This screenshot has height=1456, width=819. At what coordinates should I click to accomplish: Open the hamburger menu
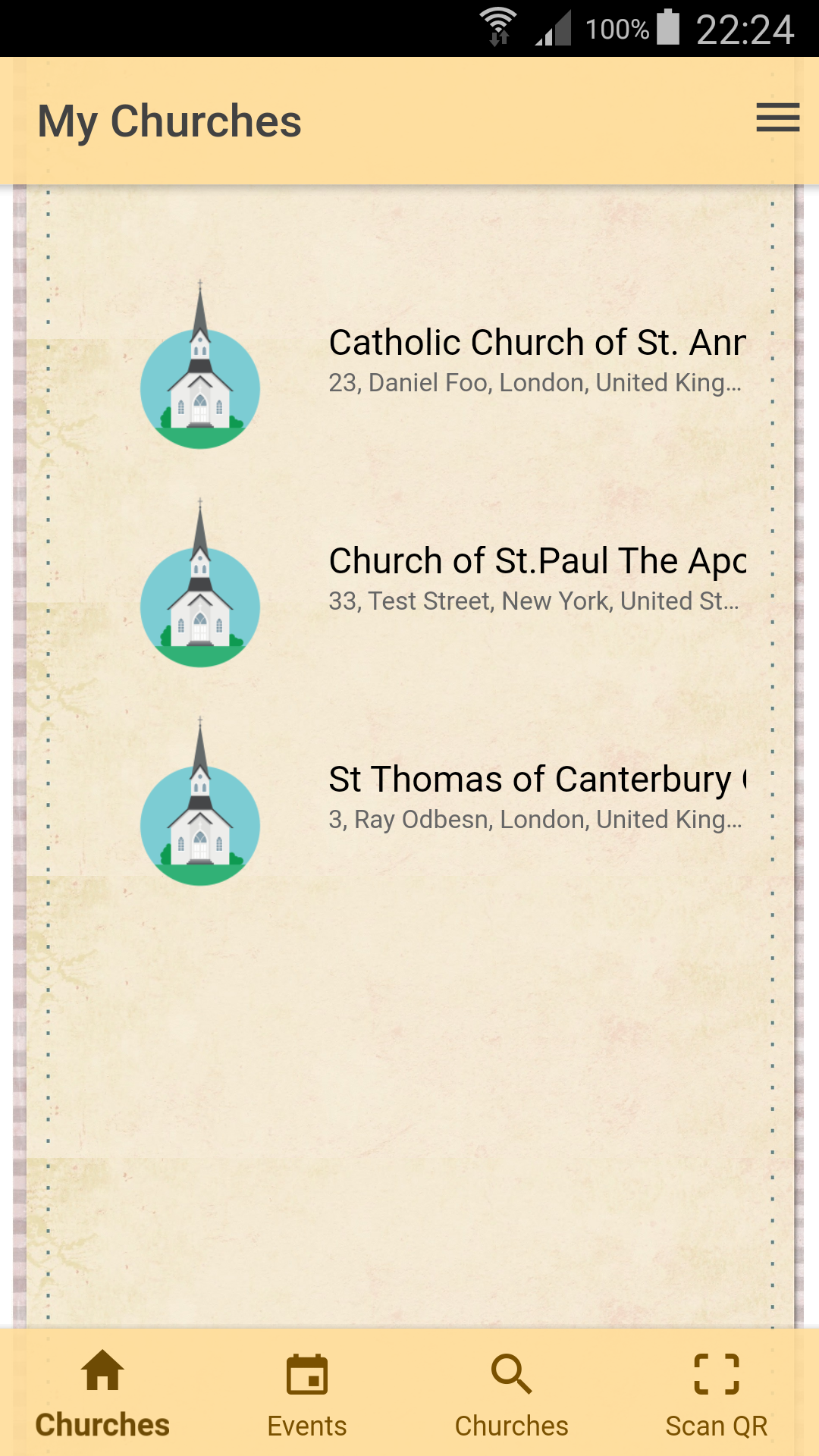pos(778,118)
